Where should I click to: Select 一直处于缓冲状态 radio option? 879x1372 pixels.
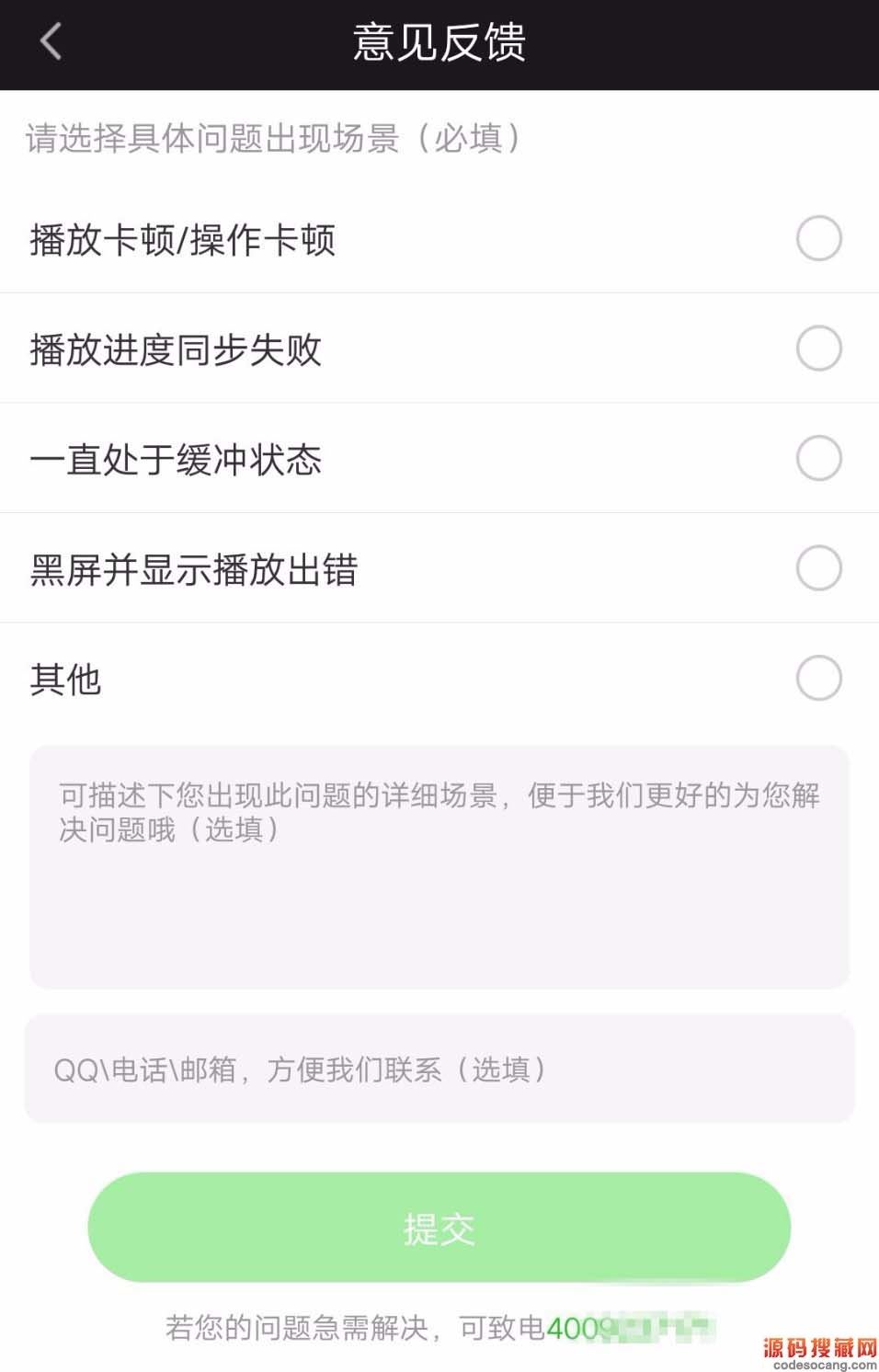tap(818, 458)
